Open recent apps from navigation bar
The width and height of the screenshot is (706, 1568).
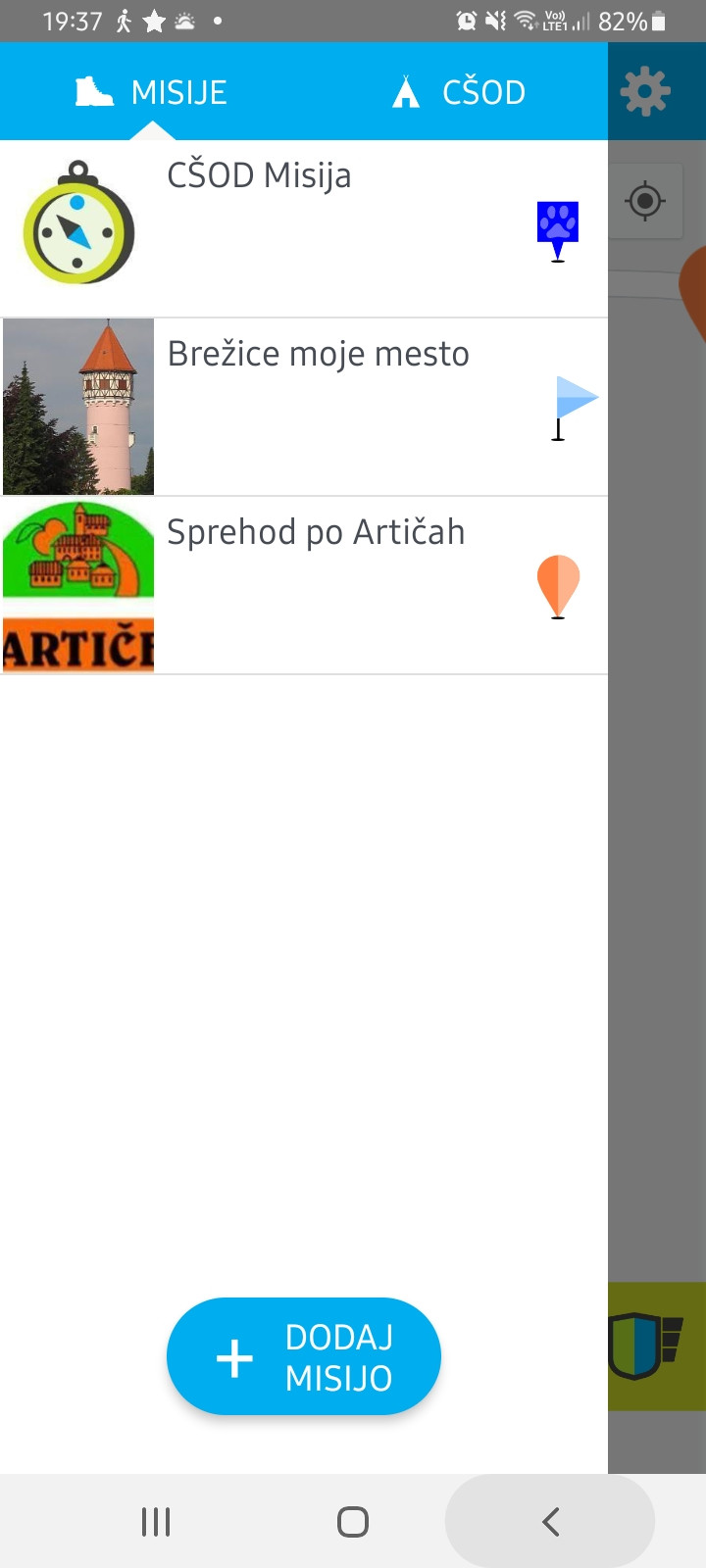(156, 1521)
